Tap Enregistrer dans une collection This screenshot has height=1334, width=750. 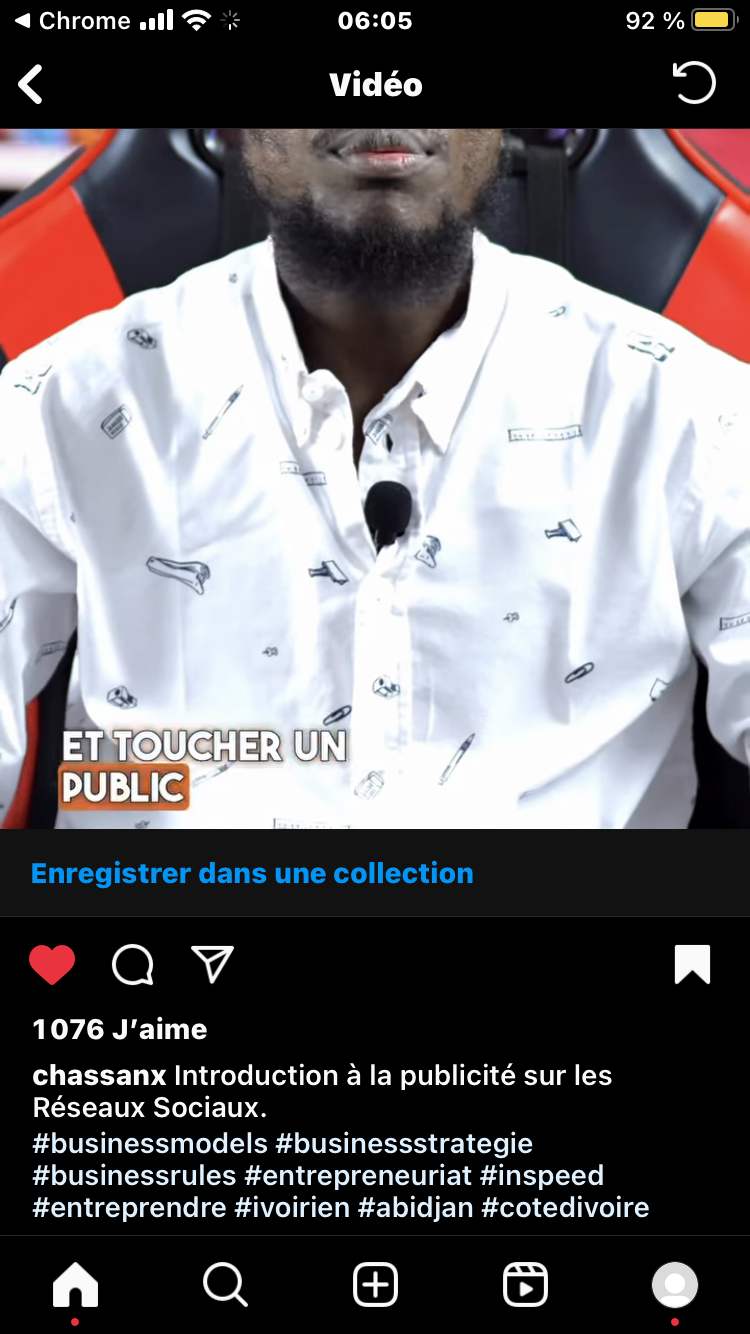pos(252,873)
